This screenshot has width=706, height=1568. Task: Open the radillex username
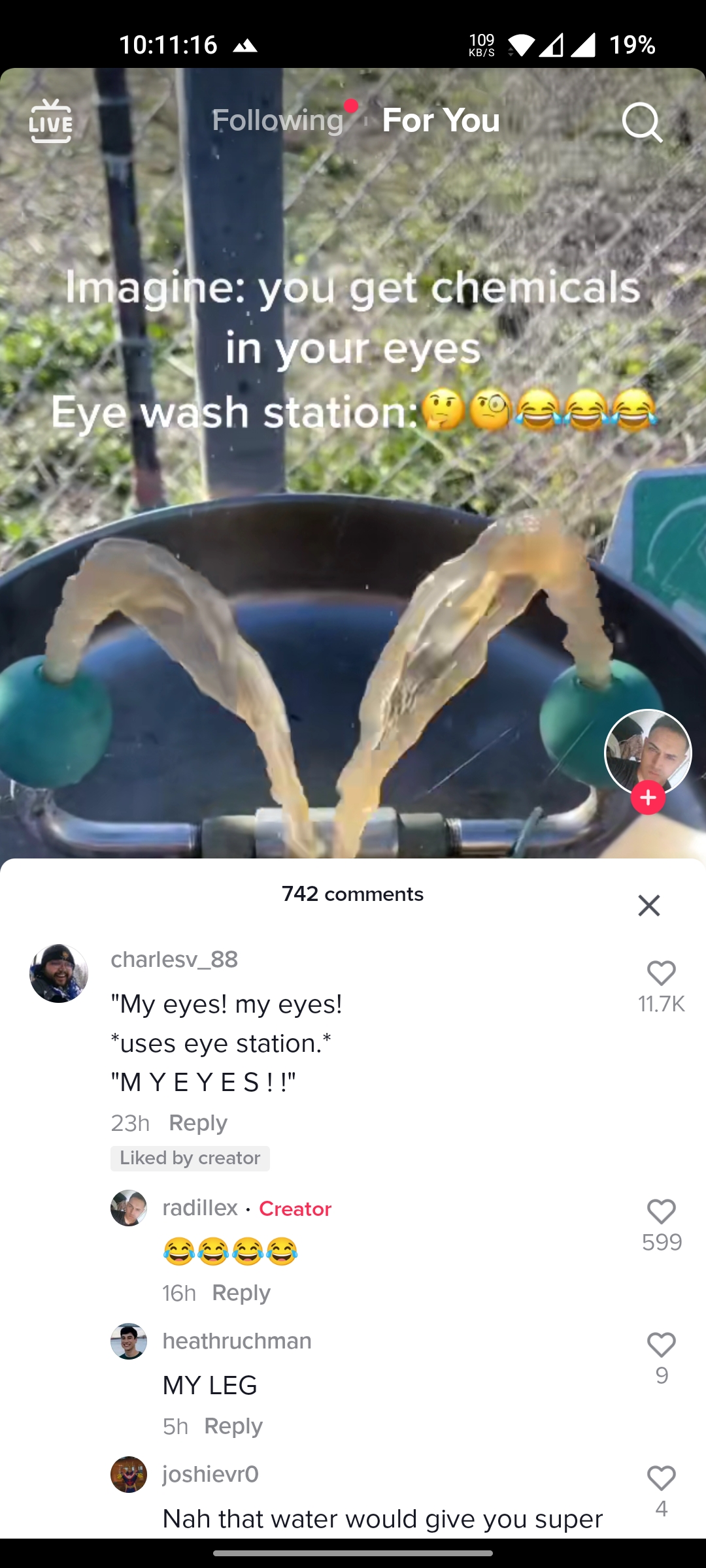pos(200,1208)
